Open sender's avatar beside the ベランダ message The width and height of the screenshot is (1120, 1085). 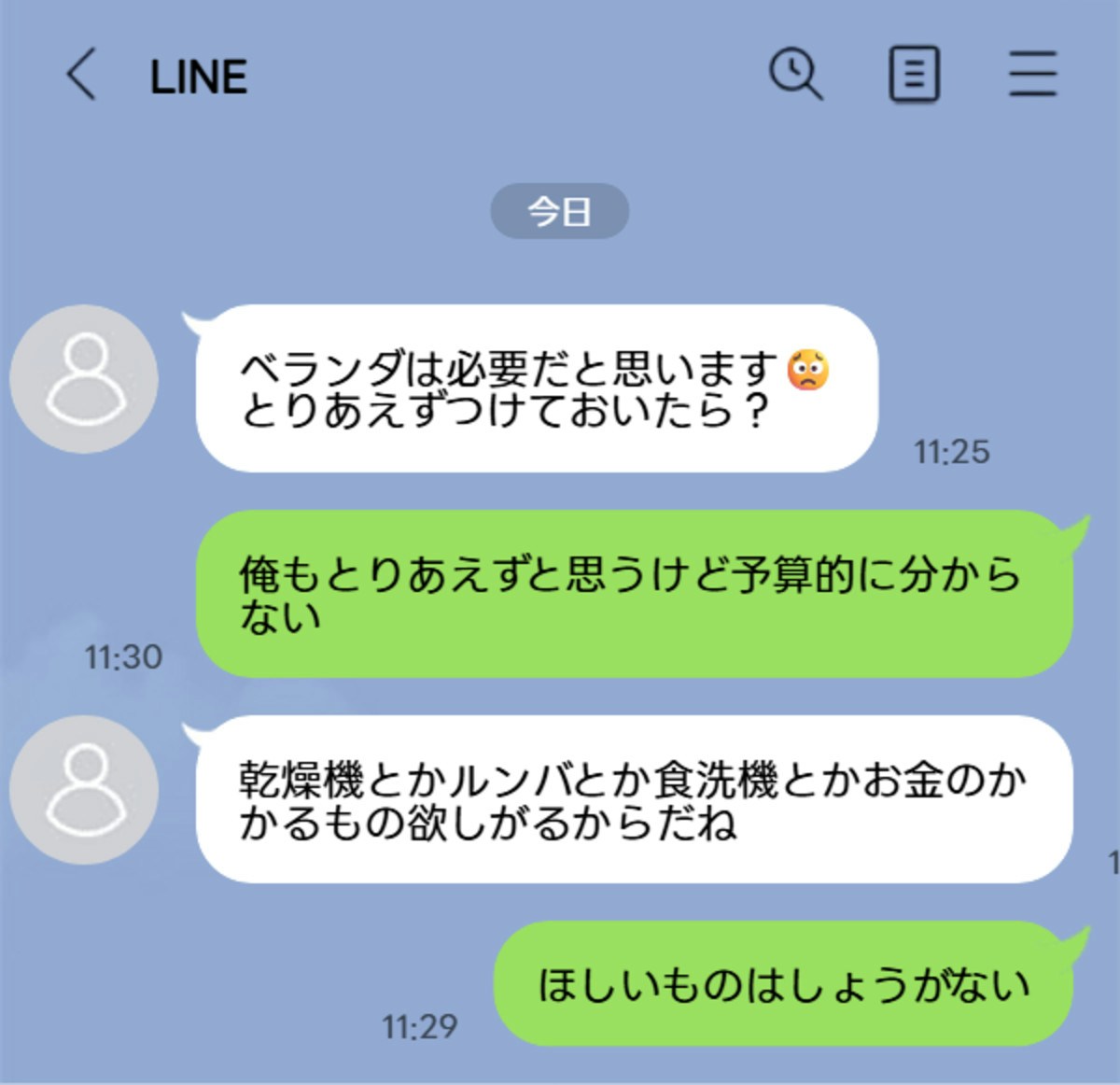click(84, 379)
